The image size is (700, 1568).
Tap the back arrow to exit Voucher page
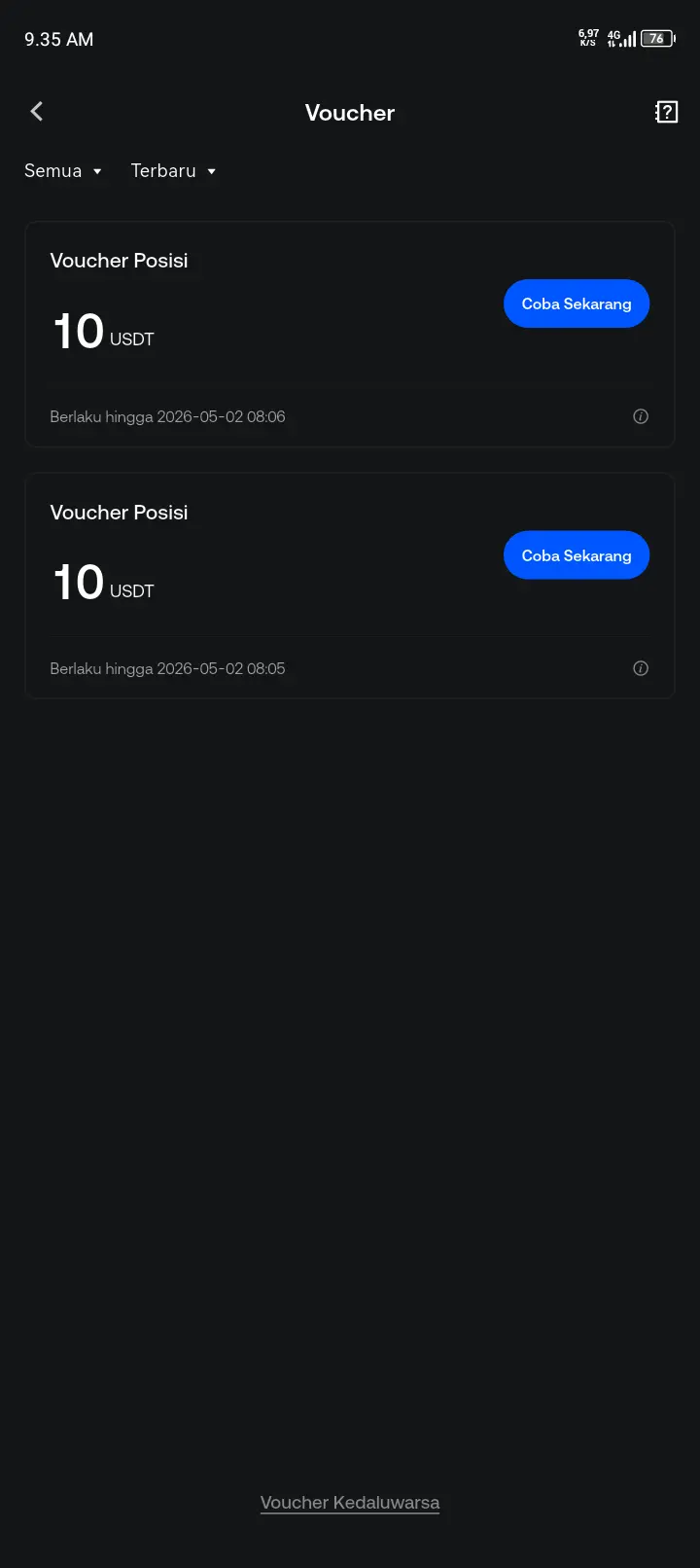coord(36,111)
